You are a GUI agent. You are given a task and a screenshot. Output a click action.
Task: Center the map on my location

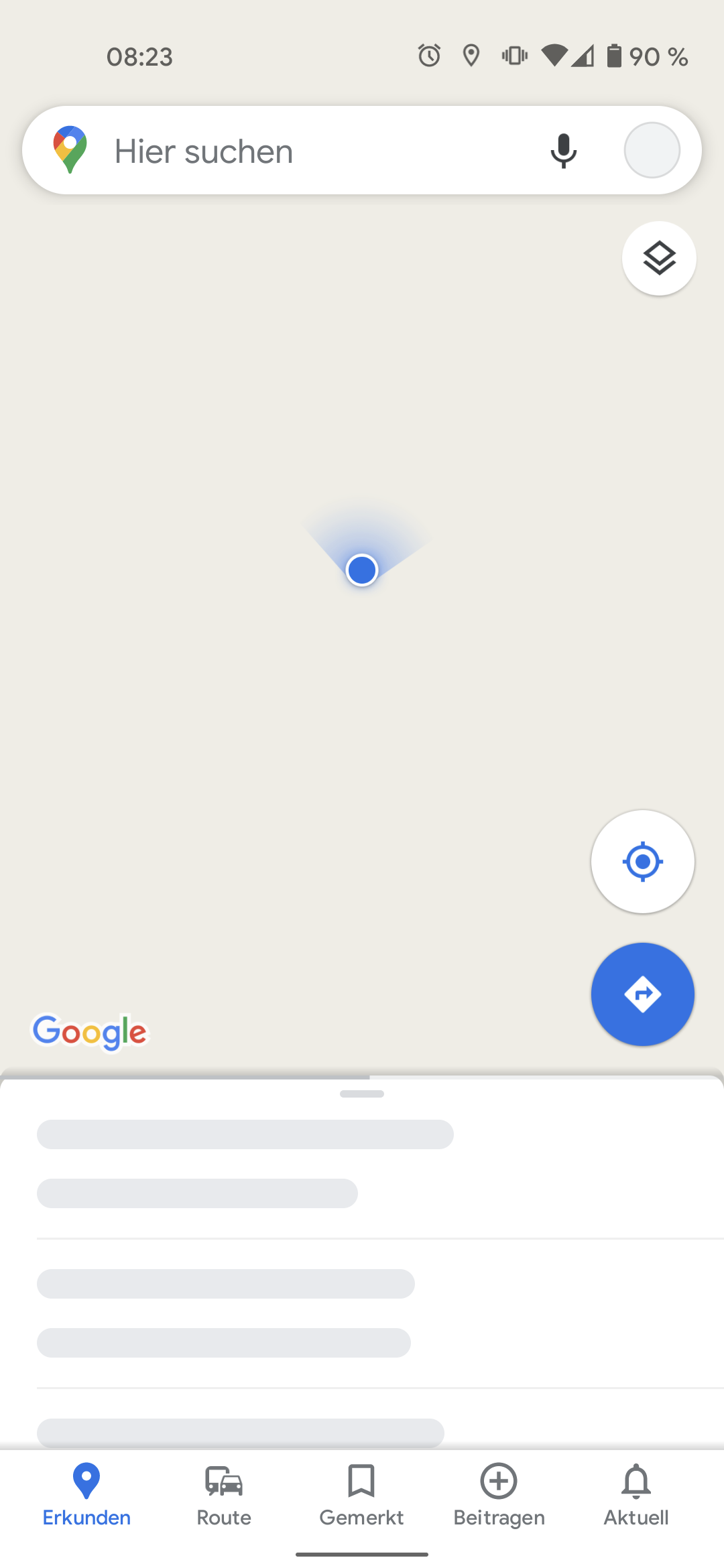pyautogui.click(x=642, y=862)
